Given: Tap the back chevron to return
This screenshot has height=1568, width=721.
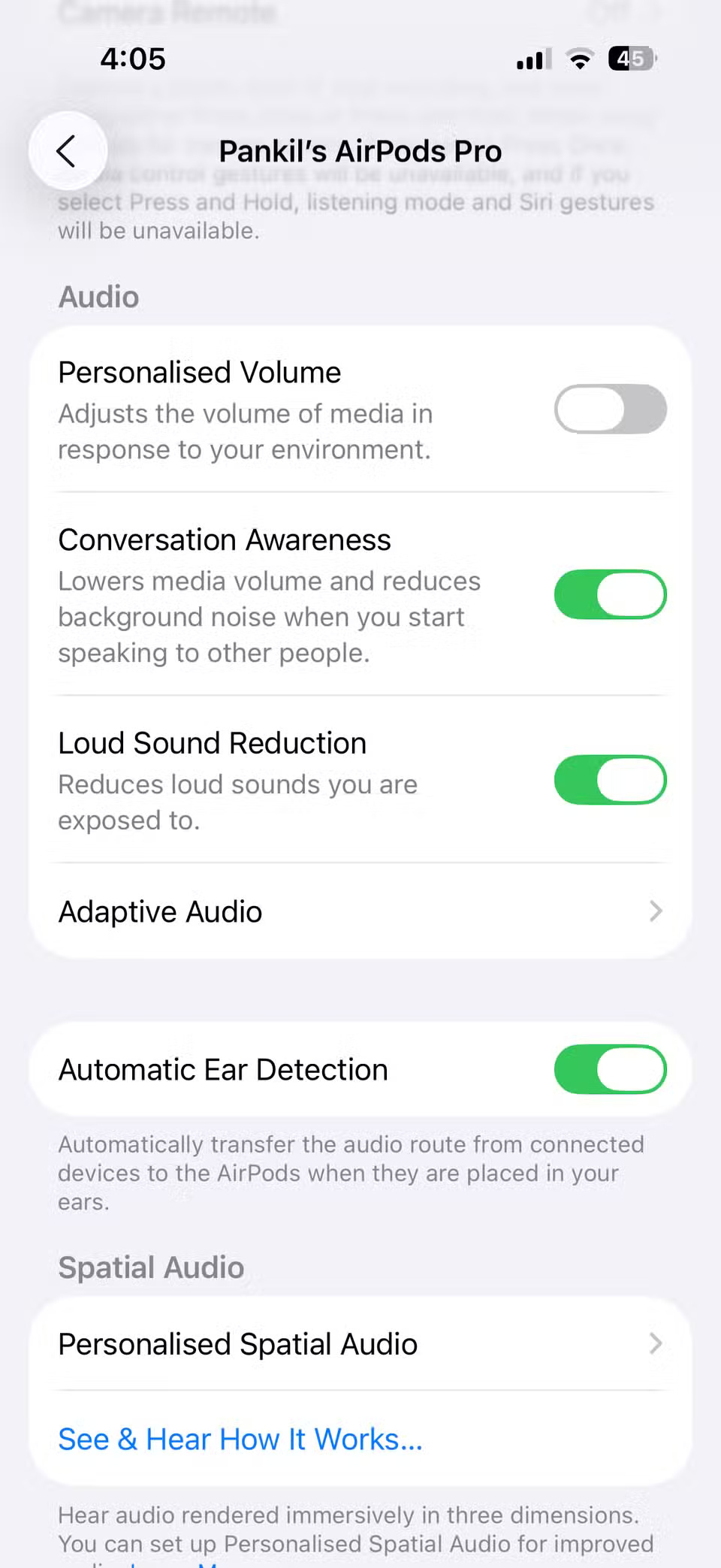Looking at the screenshot, I should pos(68,150).
